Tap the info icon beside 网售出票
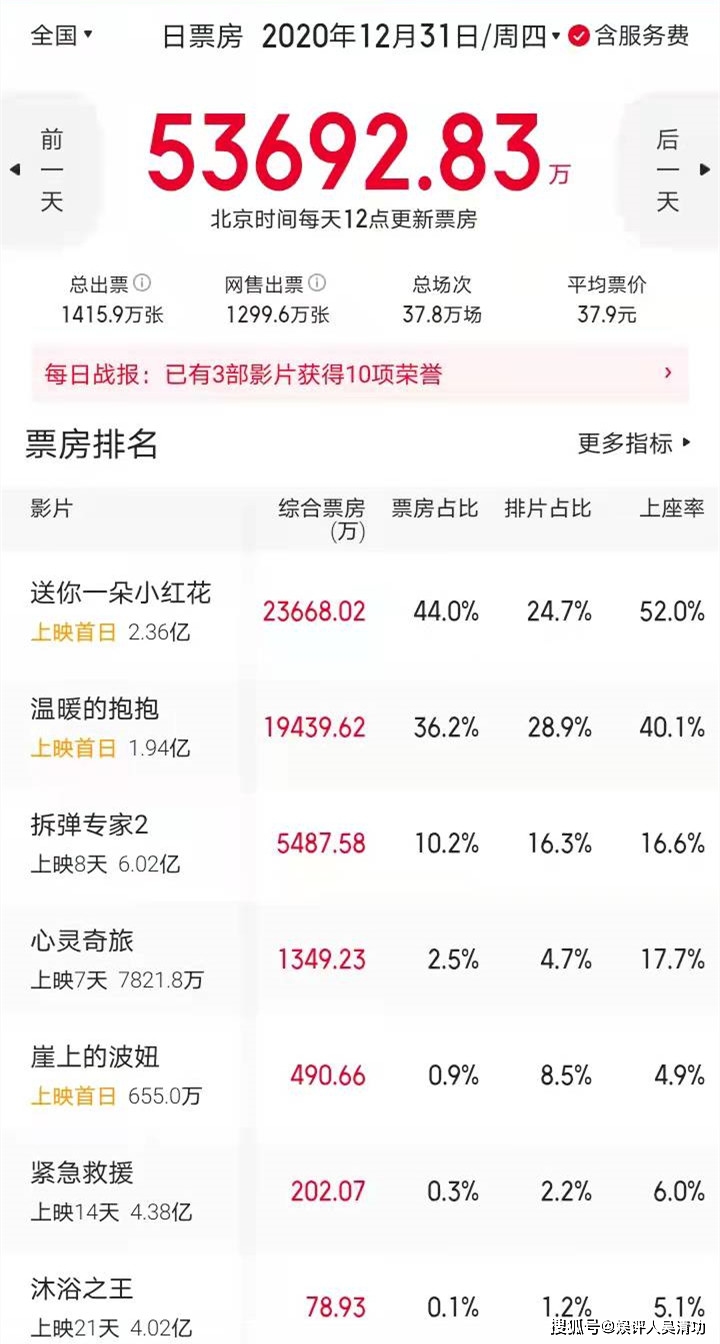Image resolution: width=720 pixels, height=1344 pixels. click(x=317, y=284)
